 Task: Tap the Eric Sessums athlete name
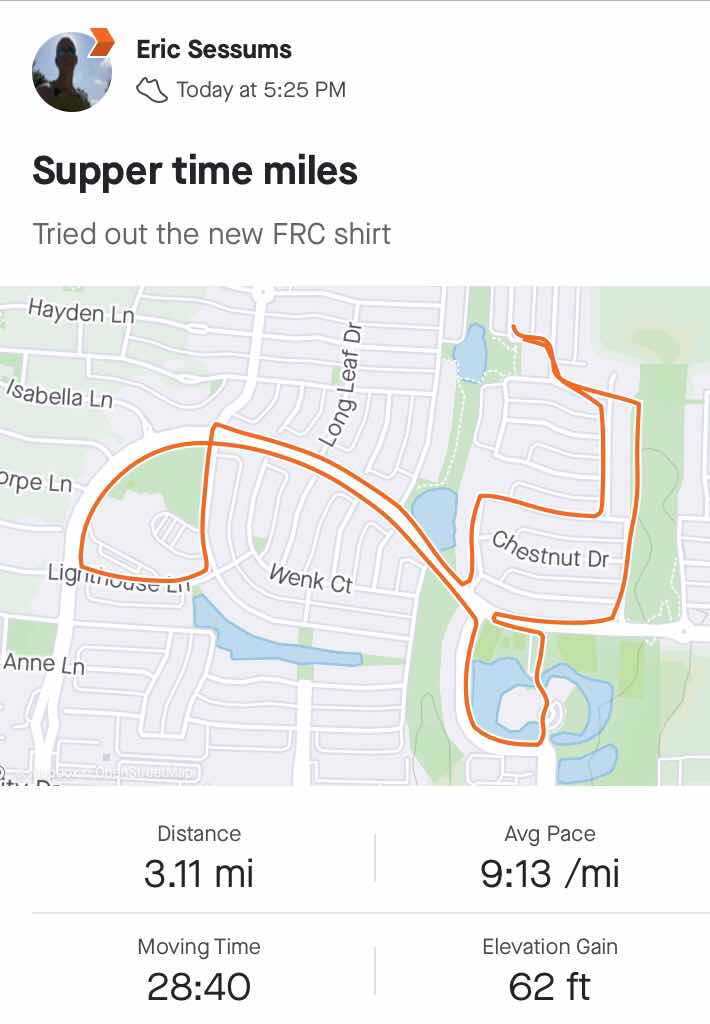coord(214,49)
